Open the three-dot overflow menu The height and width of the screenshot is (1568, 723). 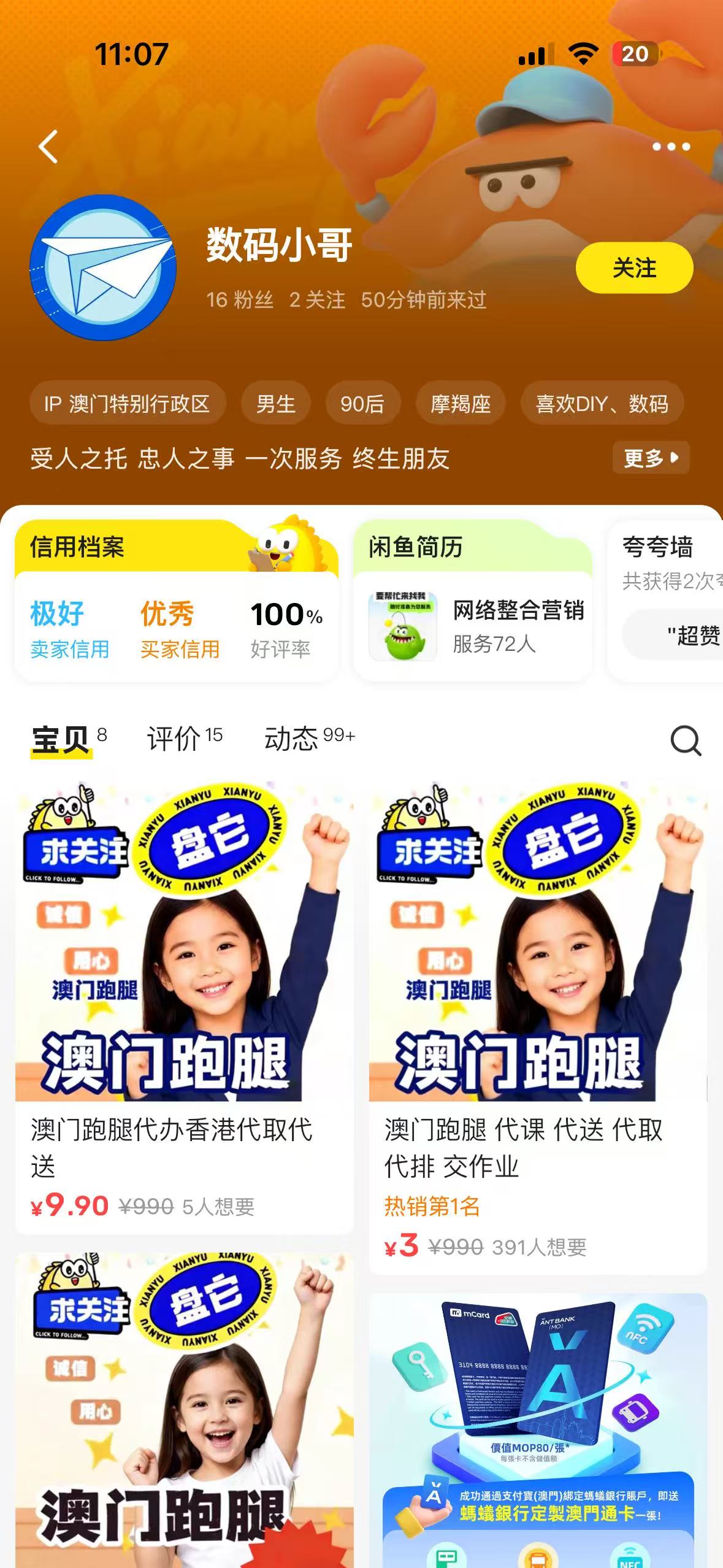coord(671,147)
